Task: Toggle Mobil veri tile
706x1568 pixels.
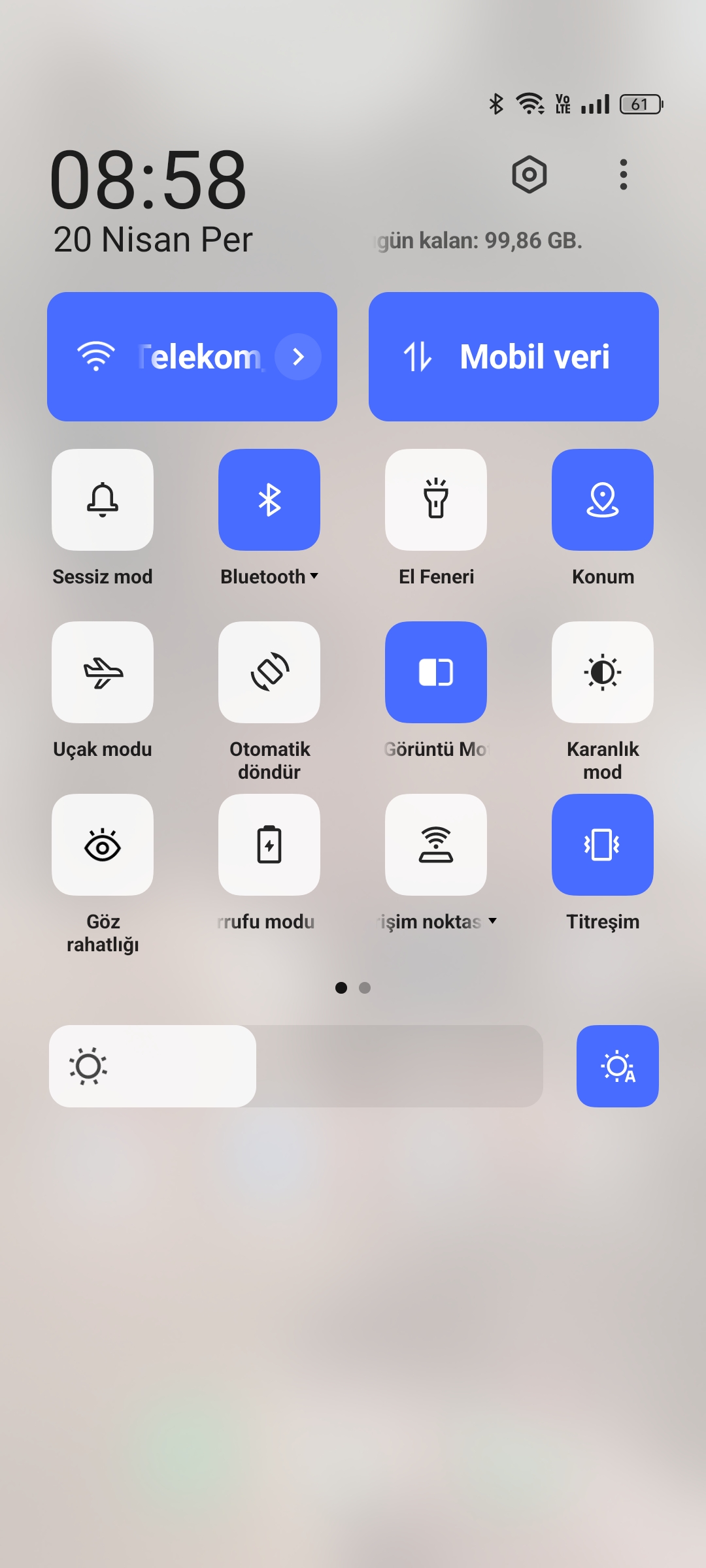Action: point(514,357)
